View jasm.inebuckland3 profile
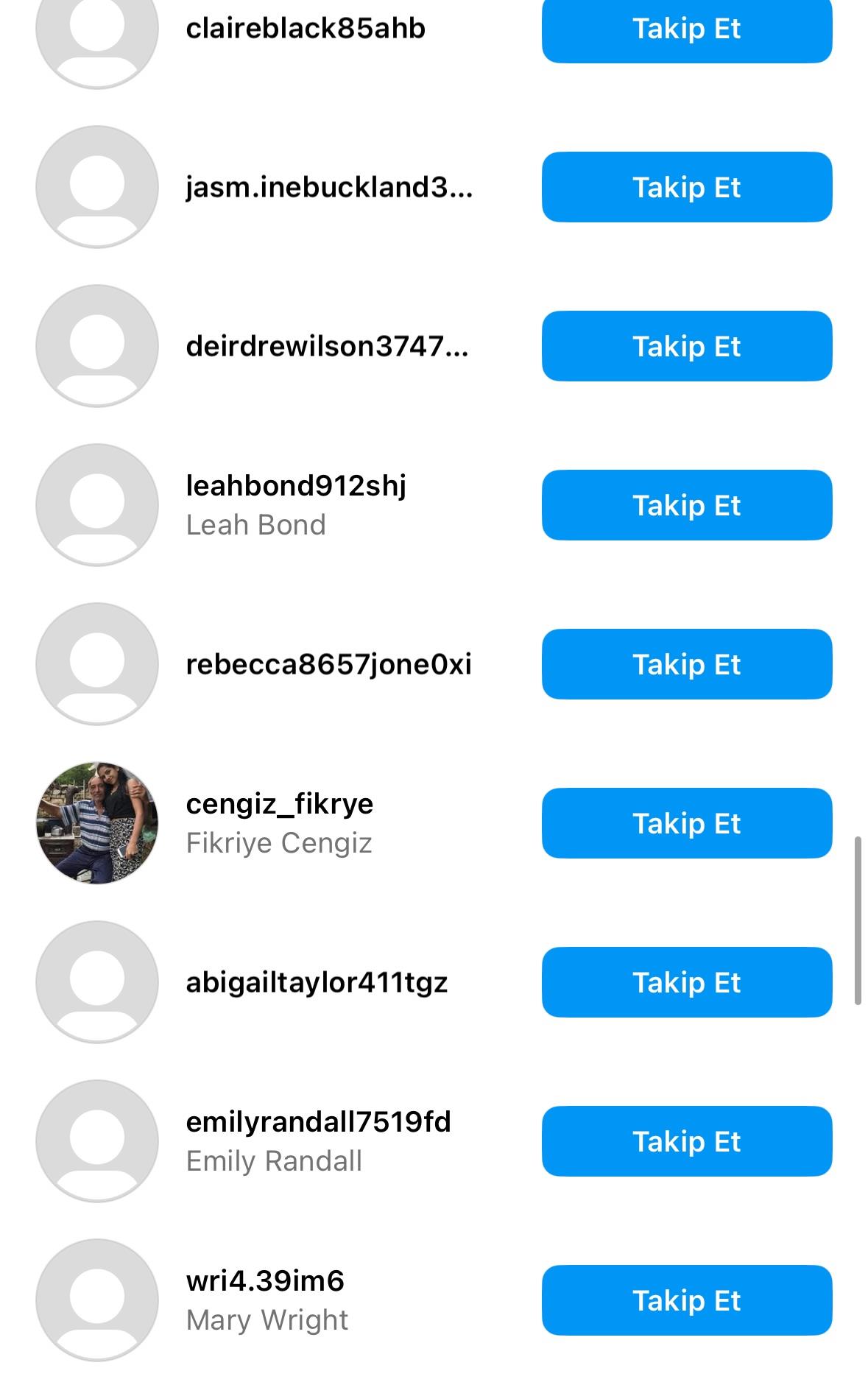Viewport: 868px width, 1396px height. (x=328, y=188)
